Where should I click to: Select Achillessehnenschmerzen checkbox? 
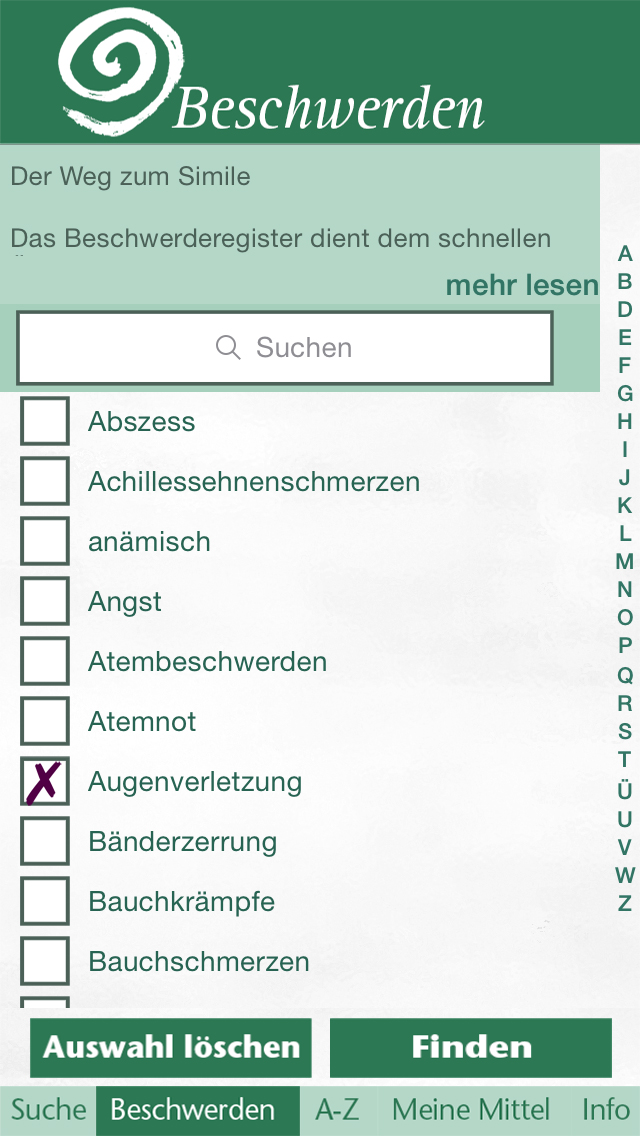[45, 481]
